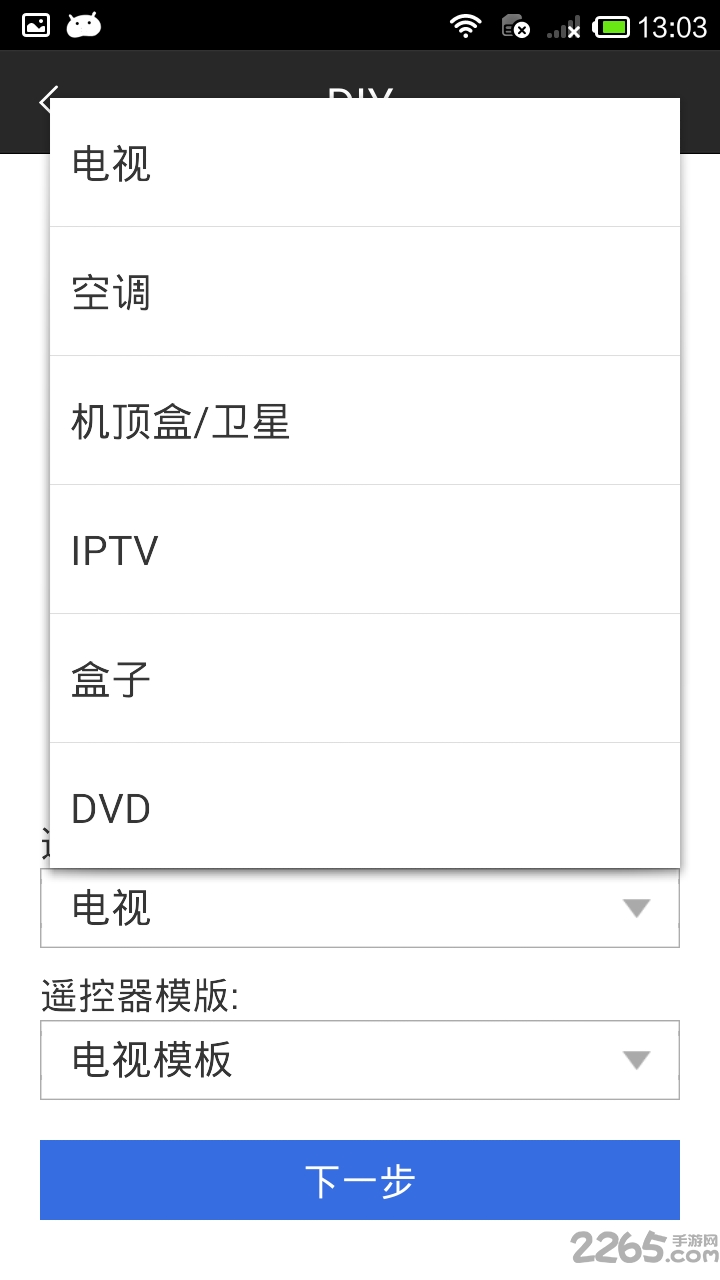
Task: Tap the Wi-Fi icon in the status bar
Action: click(x=466, y=24)
